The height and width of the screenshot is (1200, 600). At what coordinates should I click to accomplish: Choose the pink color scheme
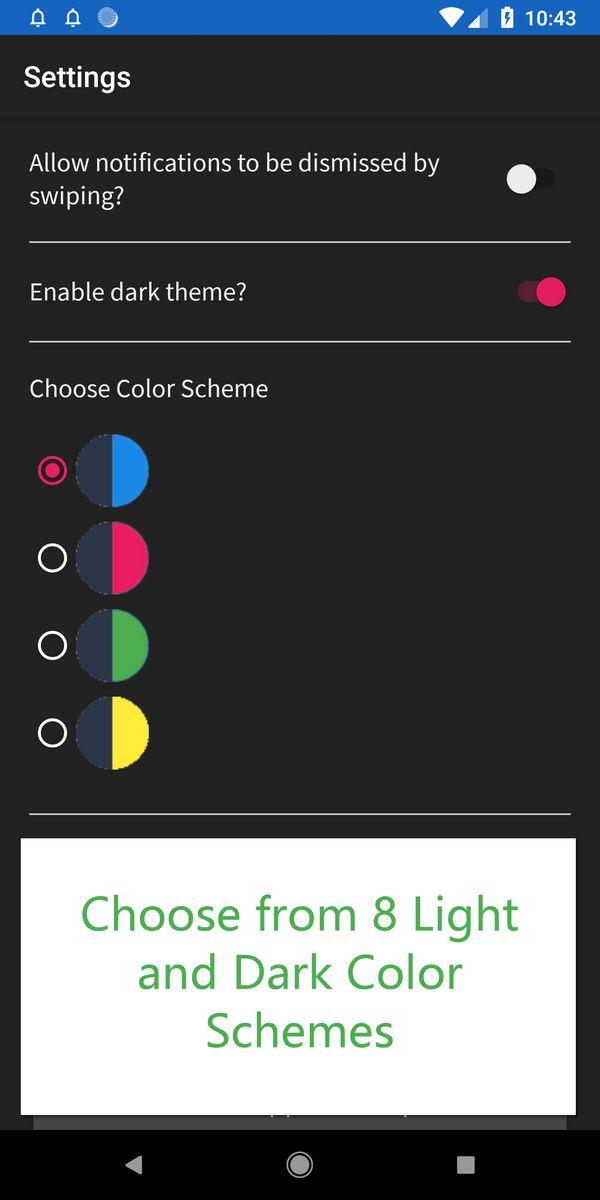pos(52,557)
